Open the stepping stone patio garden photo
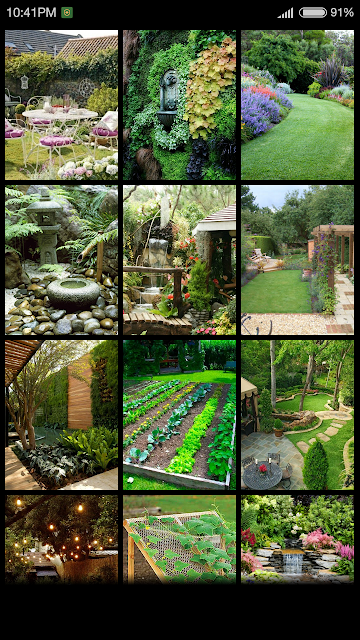The height and width of the screenshot is (640, 360). coord(298,415)
